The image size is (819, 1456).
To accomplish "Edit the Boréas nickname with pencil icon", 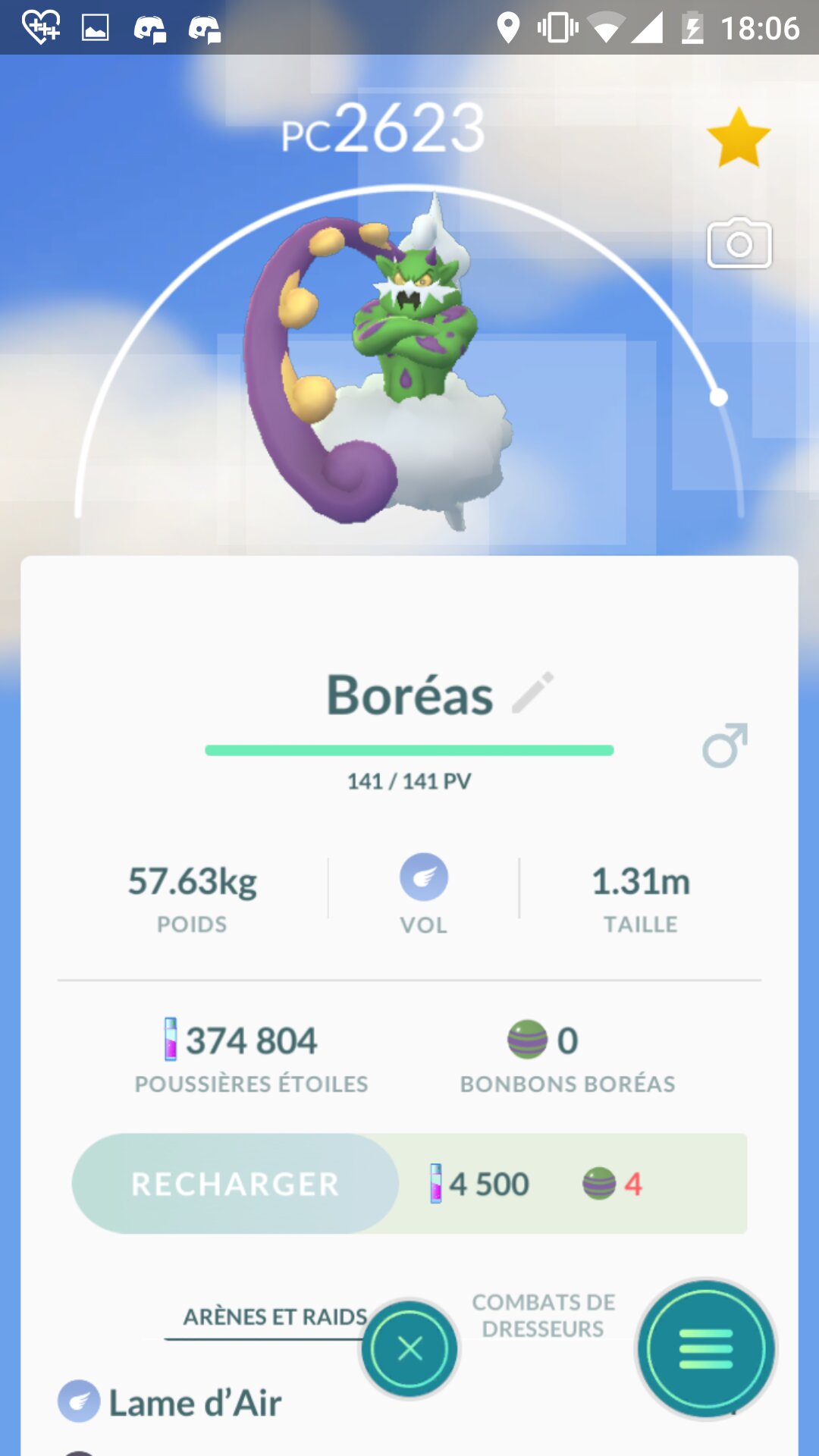I will 533,692.
